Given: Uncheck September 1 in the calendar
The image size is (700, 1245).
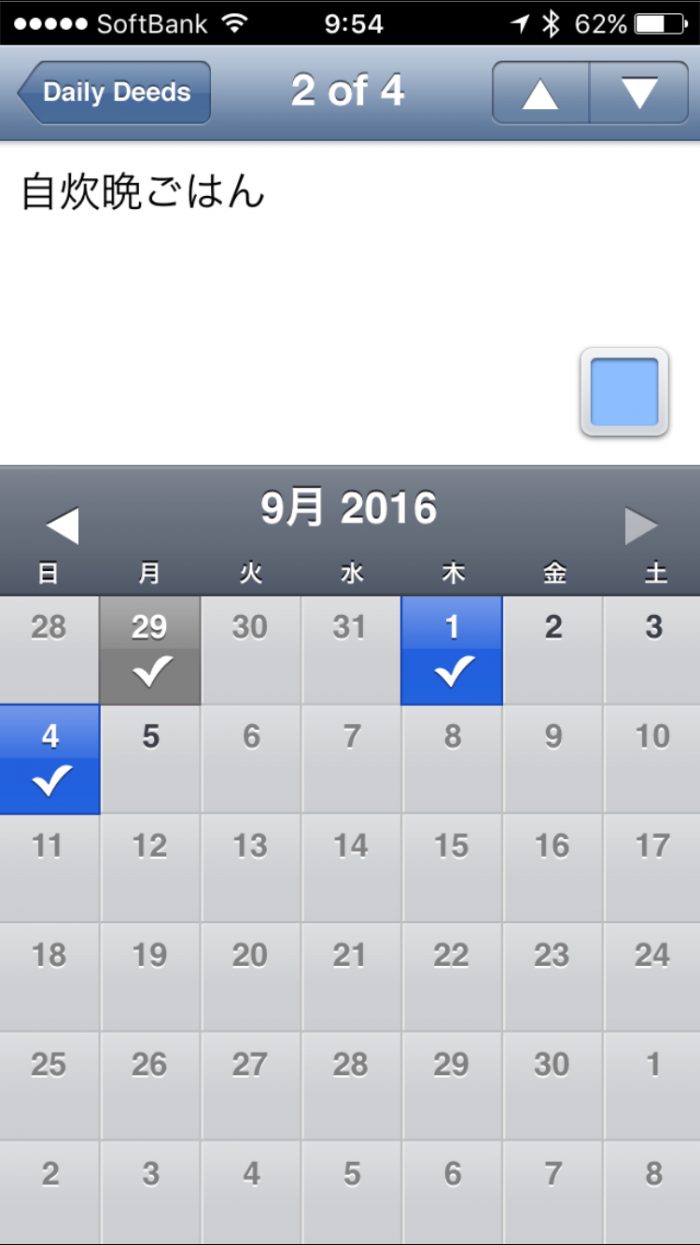Looking at the screenshot, I should (x=452, y=651).
